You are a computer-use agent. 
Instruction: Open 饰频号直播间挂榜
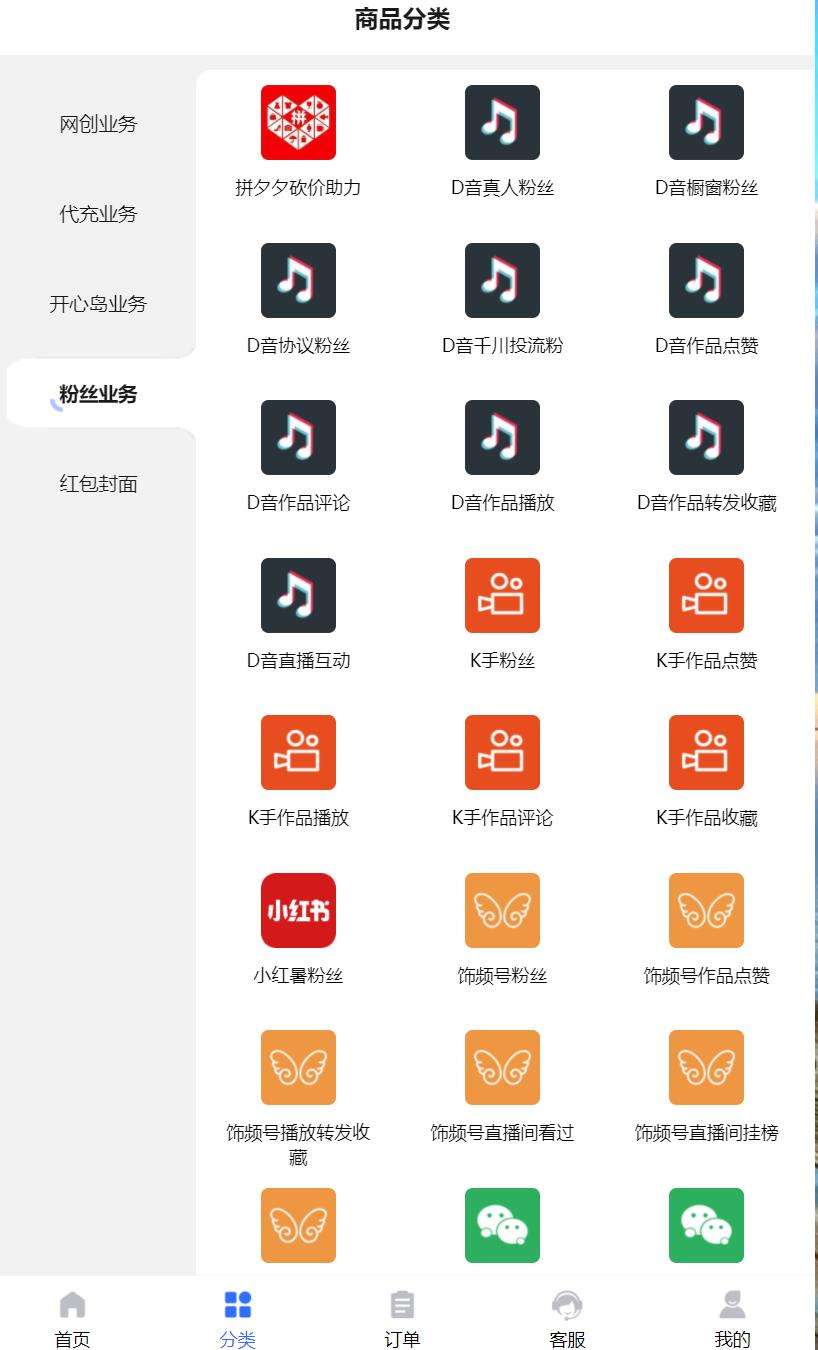tap(706, 1086)
